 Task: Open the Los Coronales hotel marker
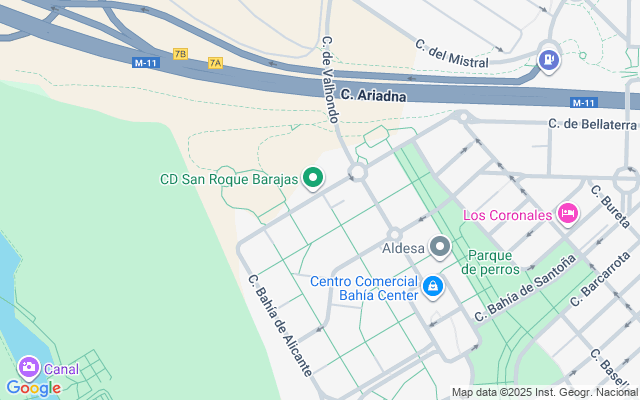(x=568, y=213)
